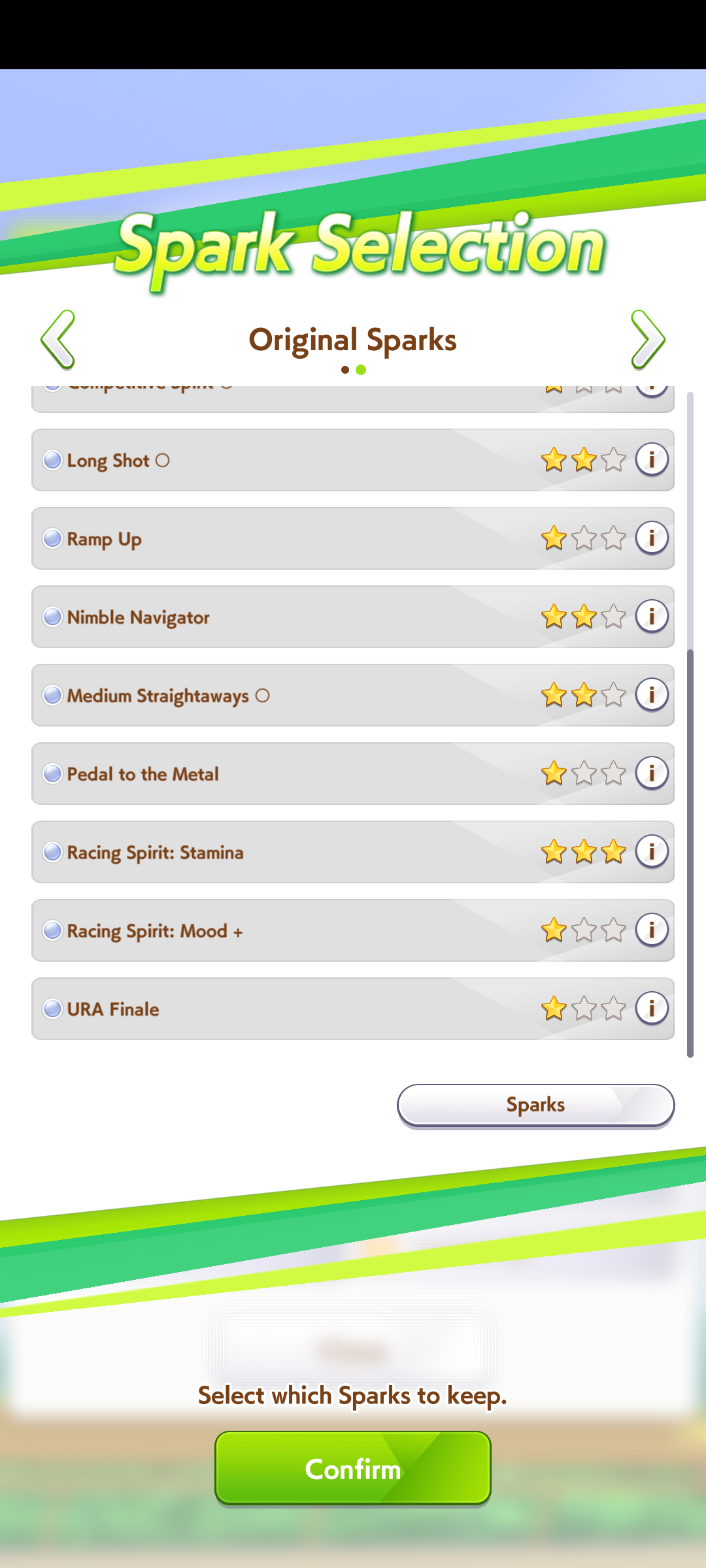Show info for Pedal to the Metal
The height and width of the screenshot is (1568, 706).
click(x=652, y=773)
